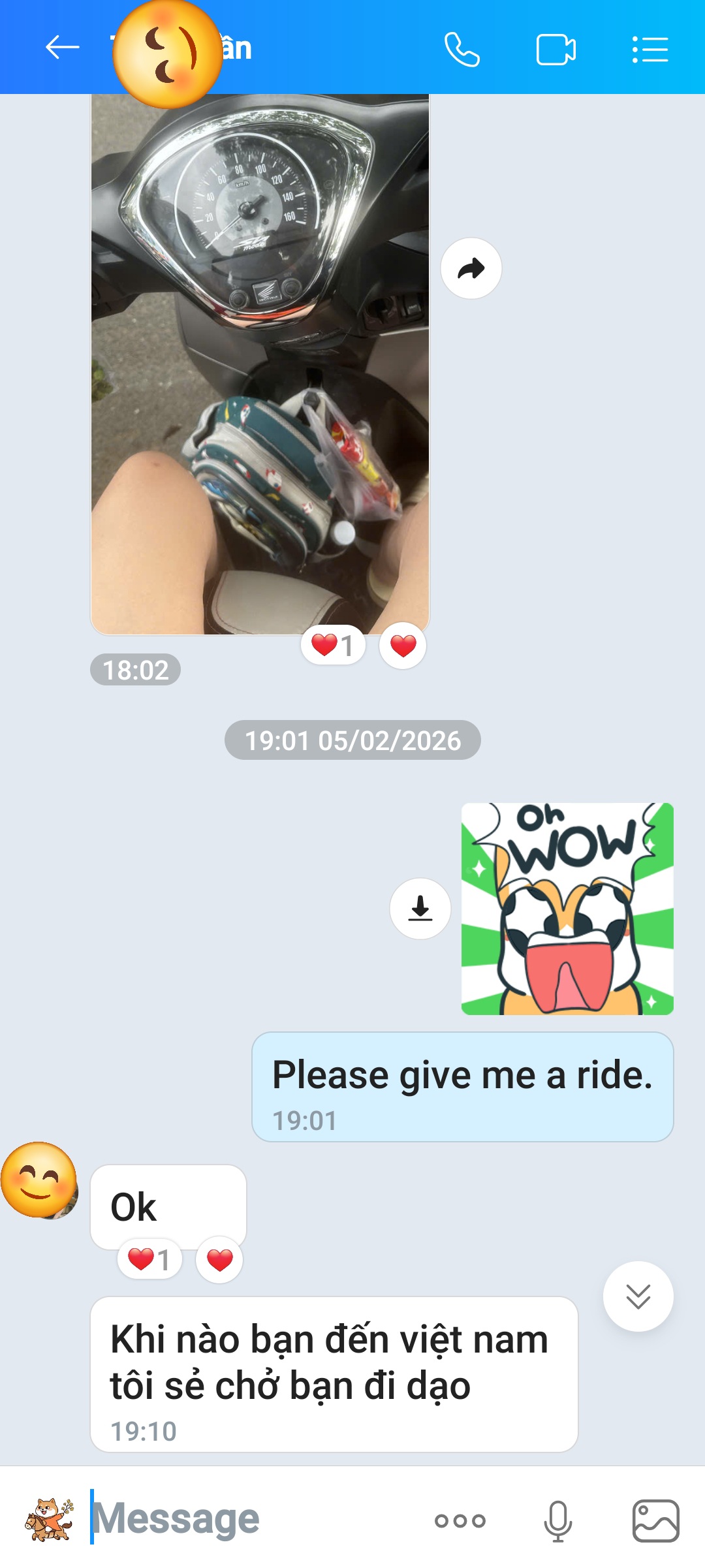Open more attachment options
Screen dimensions: 705x1568
coord(460,1521)
